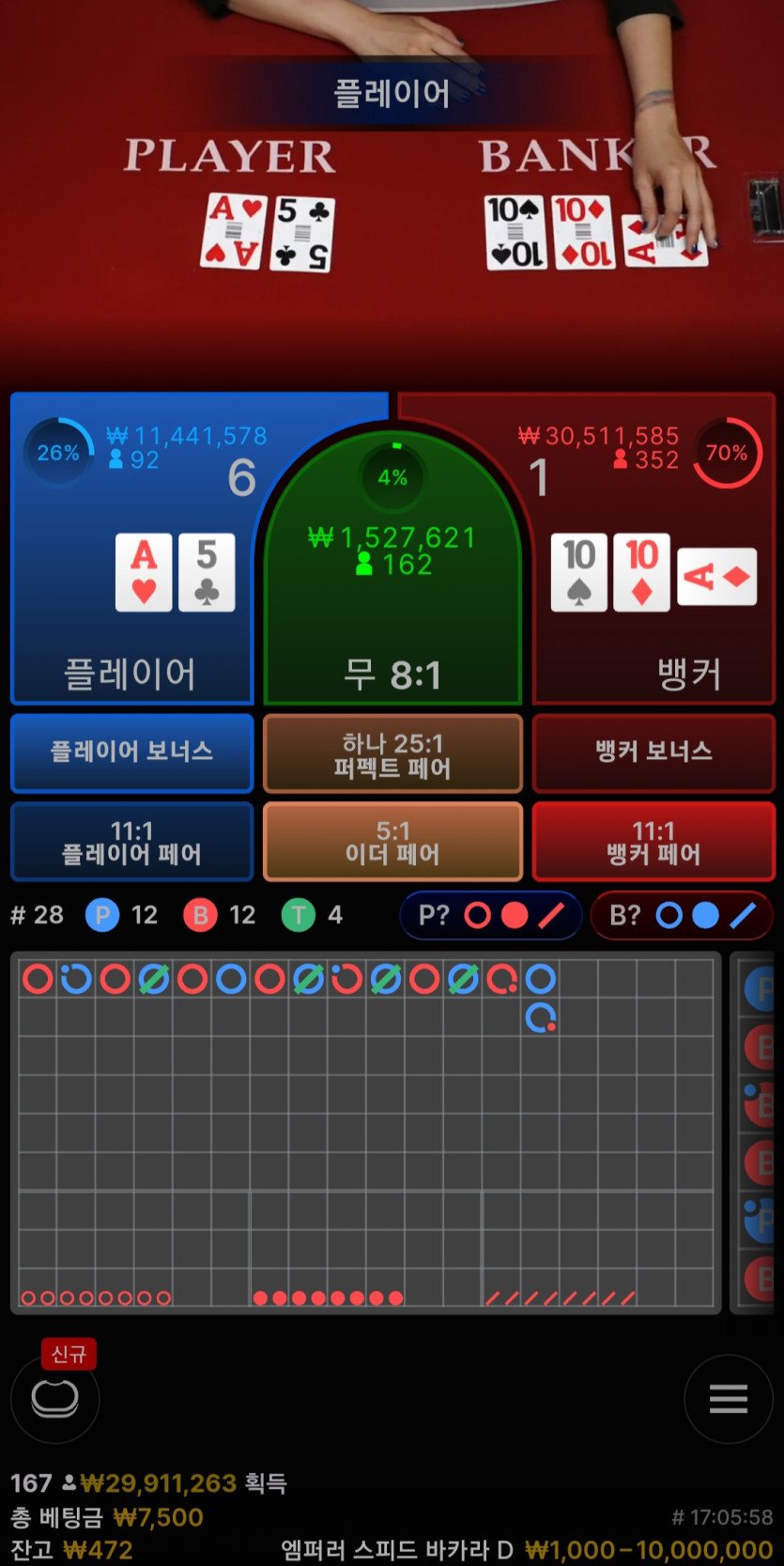Choose the 11:1 플레이어 페어 bet

point(131,842)
